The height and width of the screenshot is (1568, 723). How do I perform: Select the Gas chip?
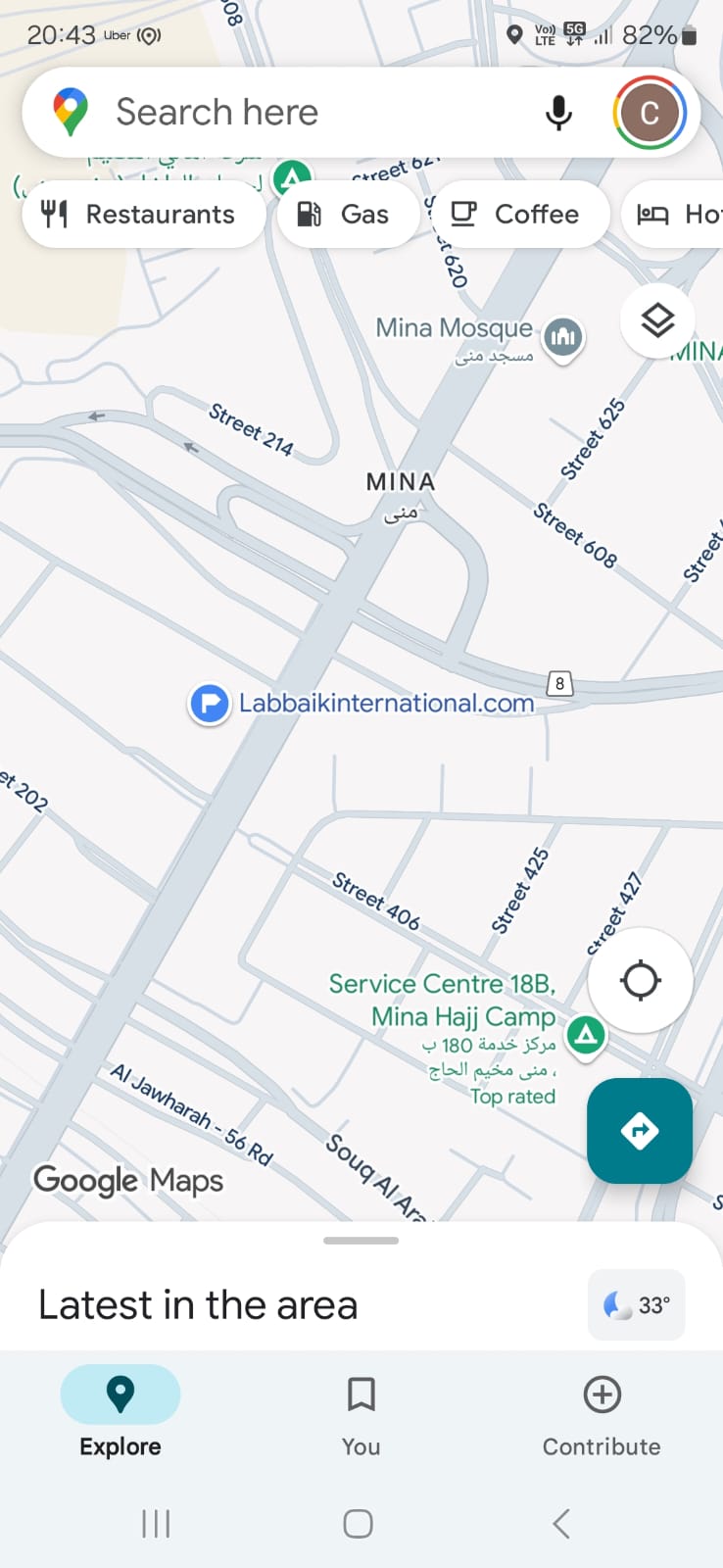344,215
